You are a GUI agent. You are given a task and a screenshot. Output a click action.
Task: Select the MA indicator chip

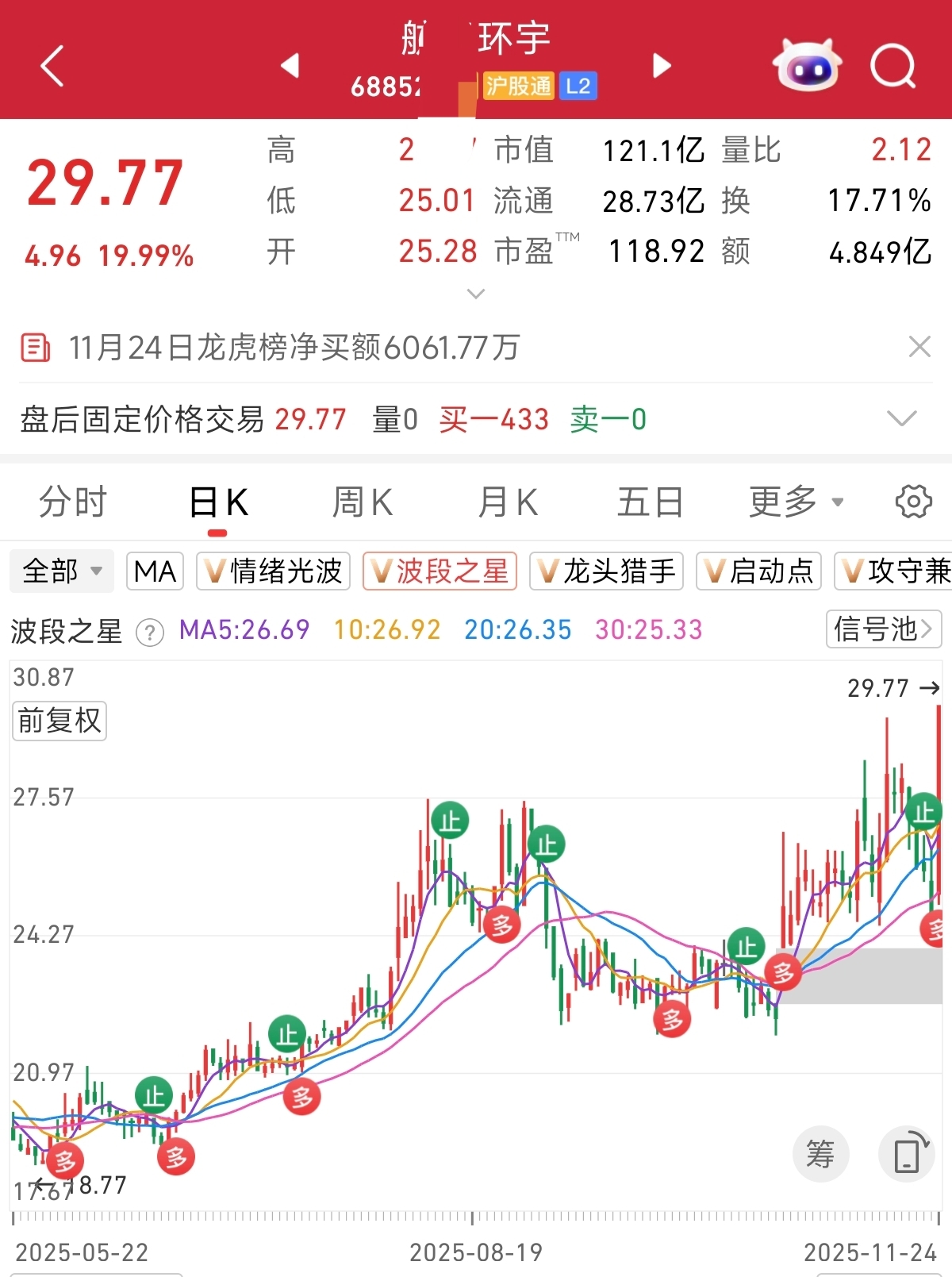click(155, 571)
